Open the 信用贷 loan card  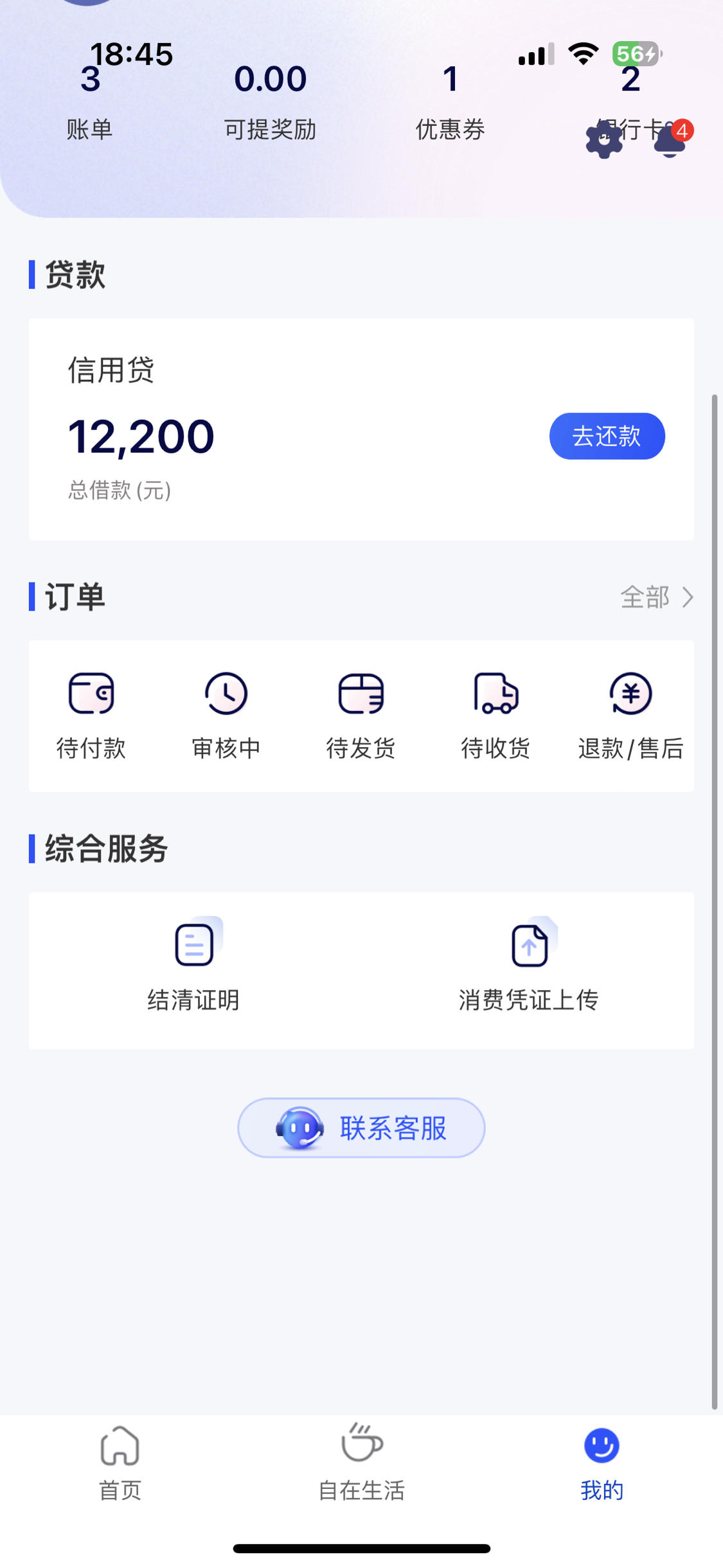(361, 429)
